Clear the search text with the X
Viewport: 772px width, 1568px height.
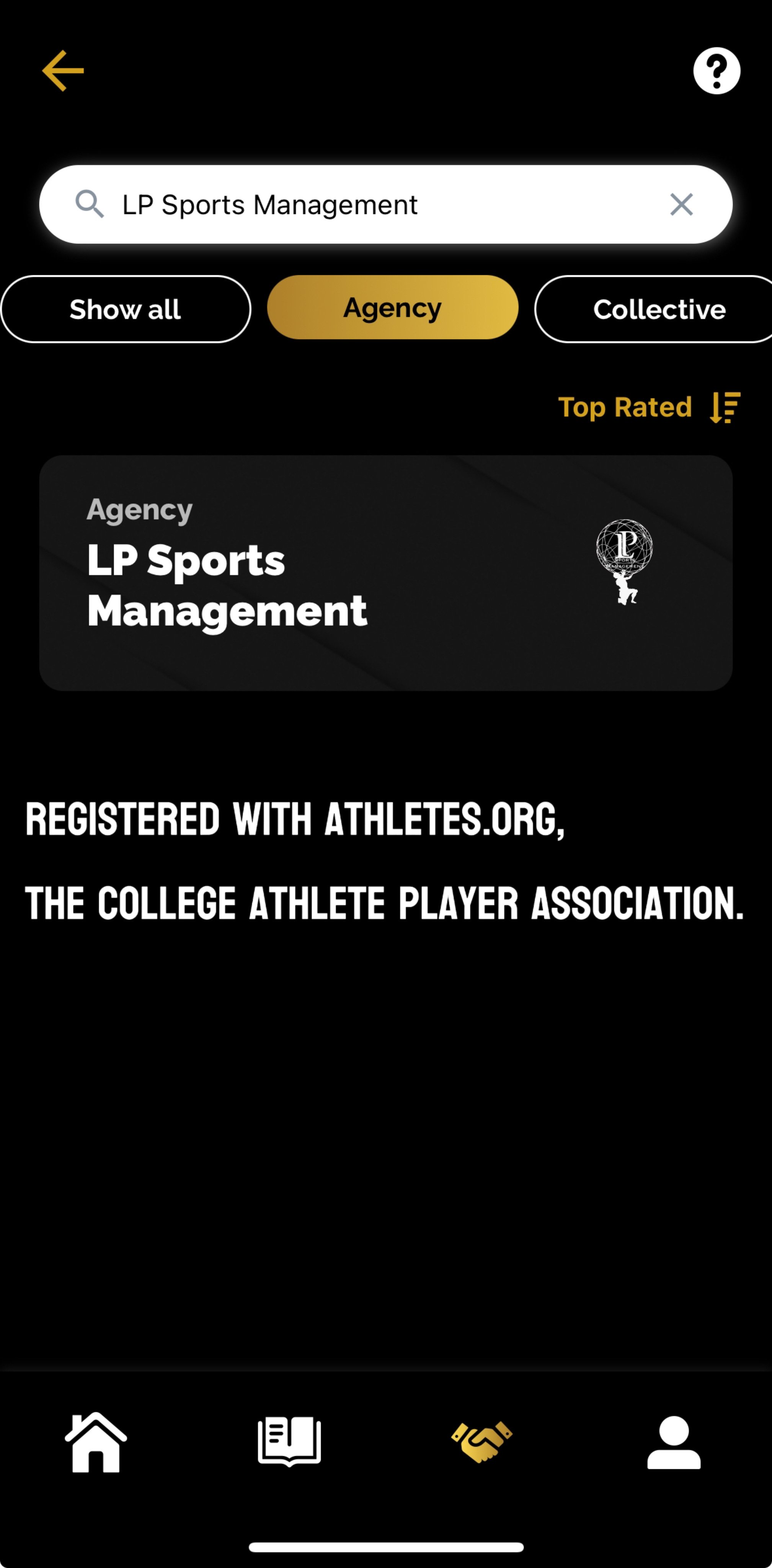681,204
